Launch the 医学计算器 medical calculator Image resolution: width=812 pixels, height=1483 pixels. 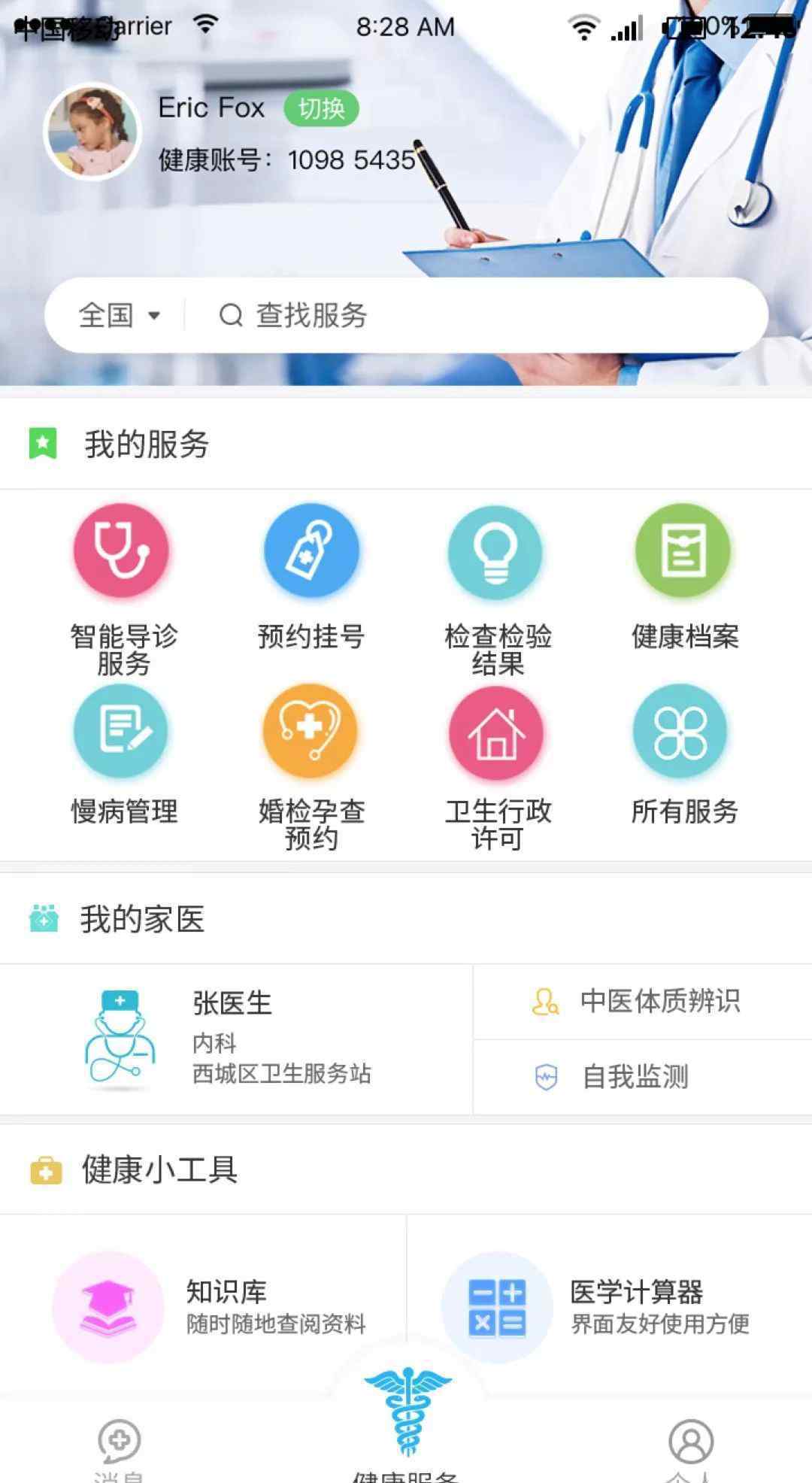(601, 1307)
